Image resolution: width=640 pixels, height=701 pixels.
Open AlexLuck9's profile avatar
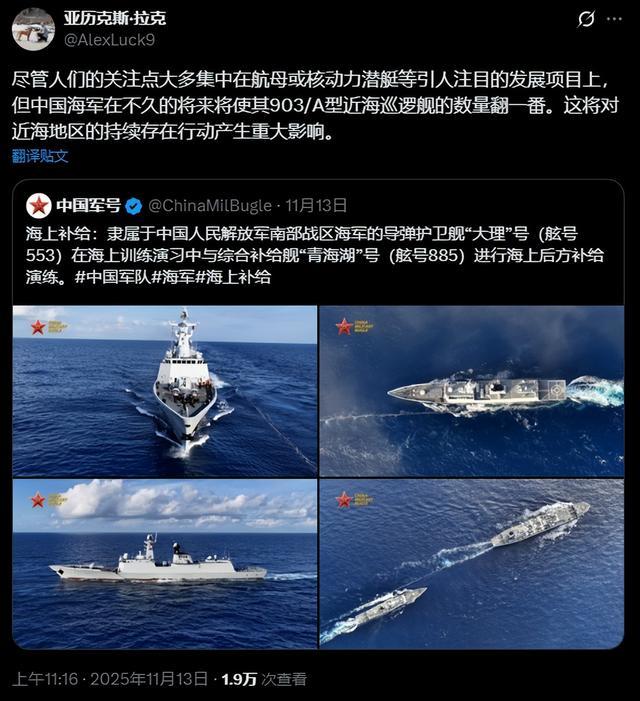point(33,29)
